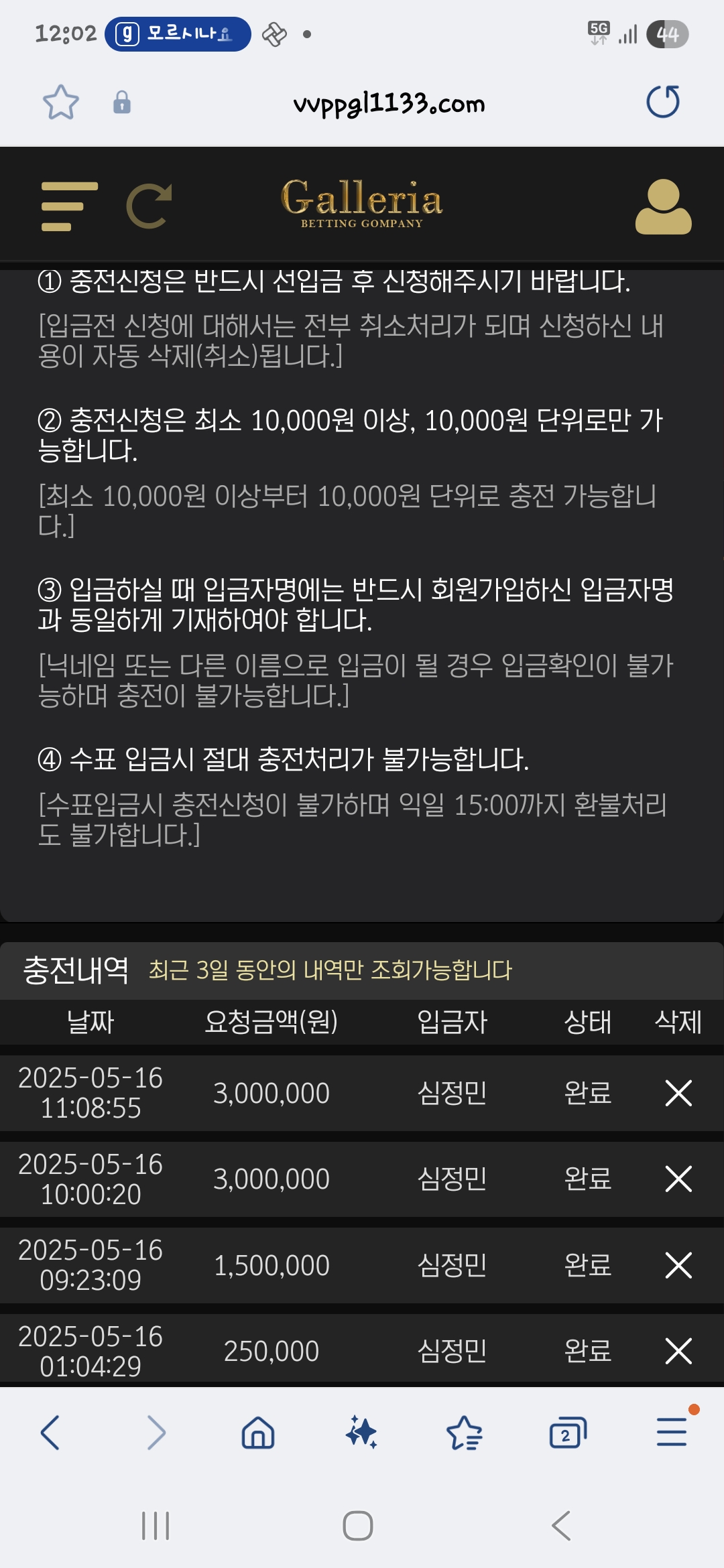Tap the gold refresh icon in the header
The width and height of the screenshot is (724, 1568).
[149, 206]
